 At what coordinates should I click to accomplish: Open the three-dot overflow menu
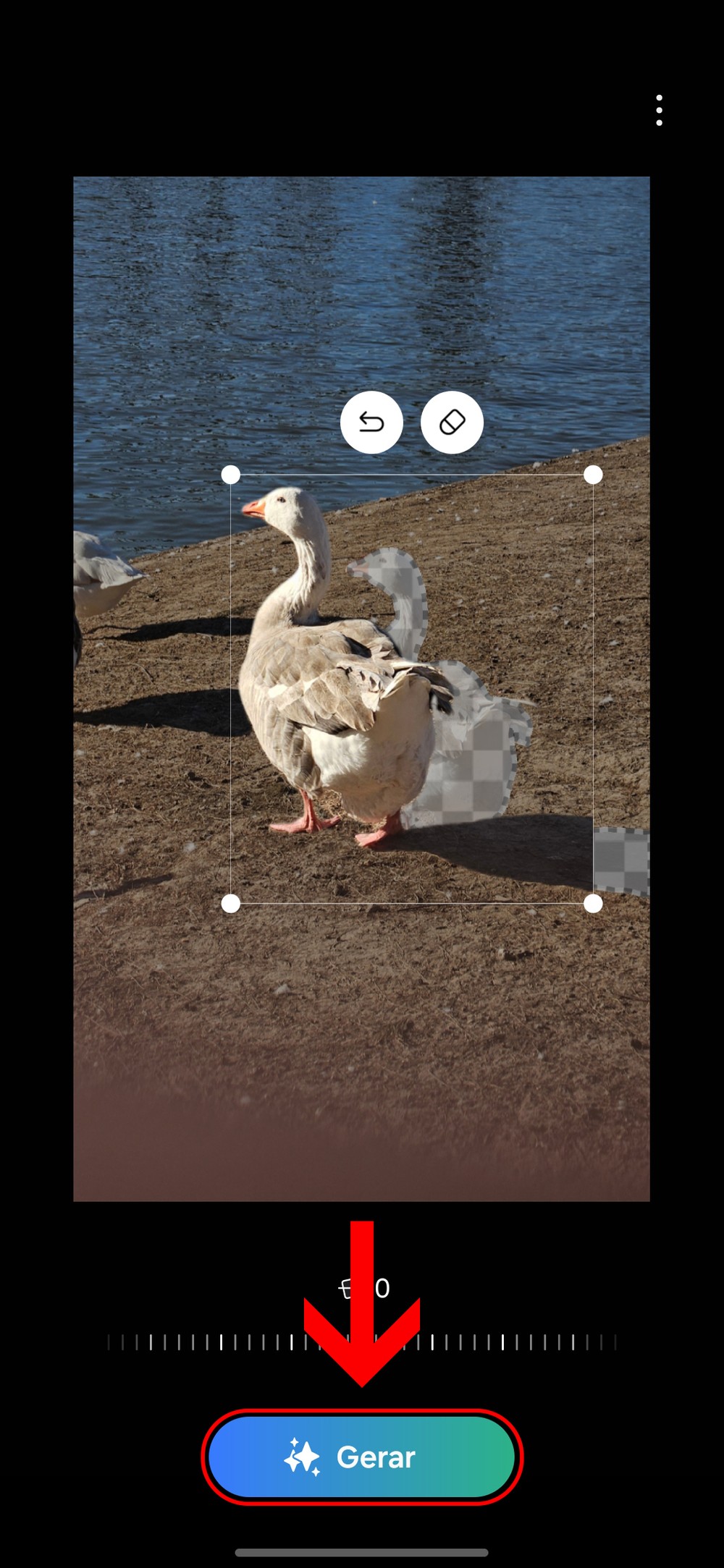tap(659, 110)
